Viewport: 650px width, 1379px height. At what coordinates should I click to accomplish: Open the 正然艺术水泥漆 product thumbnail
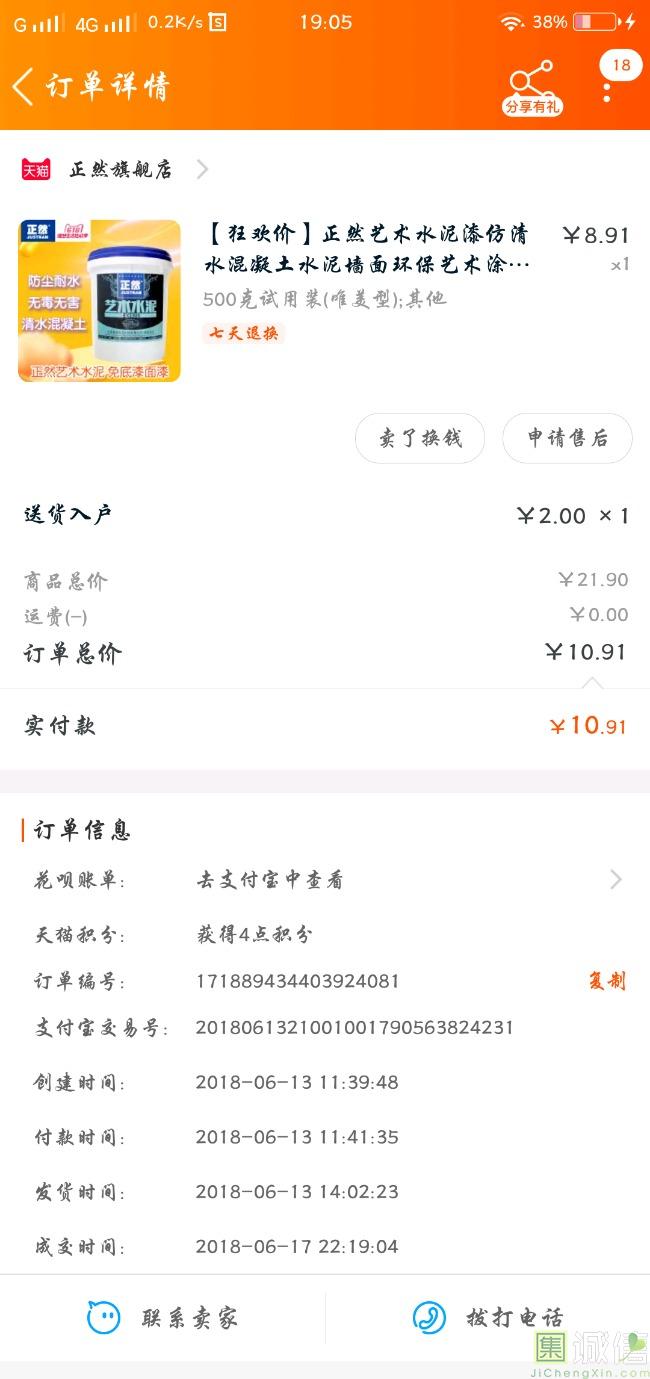click(100, 301)
